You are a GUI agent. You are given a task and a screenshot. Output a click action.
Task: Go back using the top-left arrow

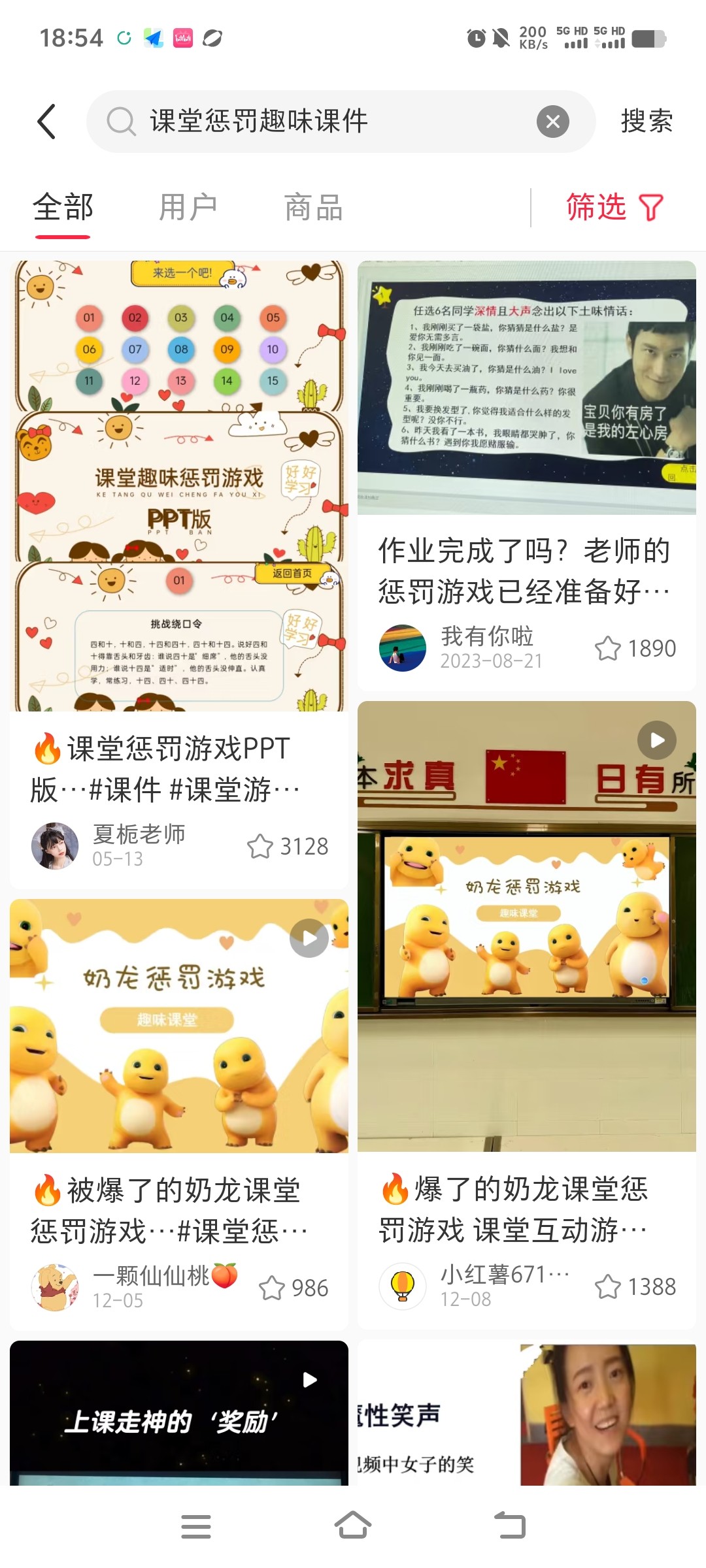(x=47, y=122)
